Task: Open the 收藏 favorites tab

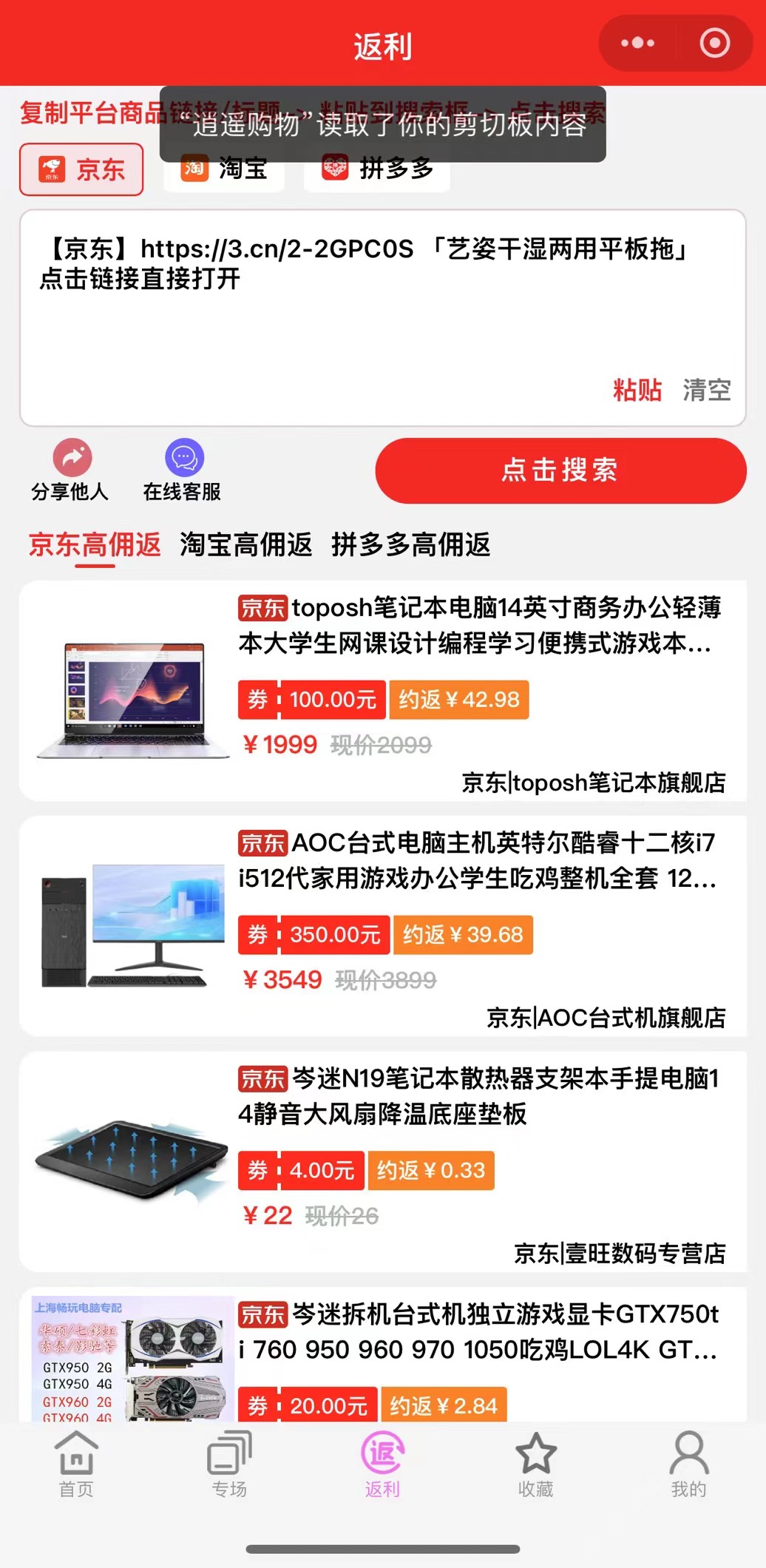Action: click(535, 1464)
